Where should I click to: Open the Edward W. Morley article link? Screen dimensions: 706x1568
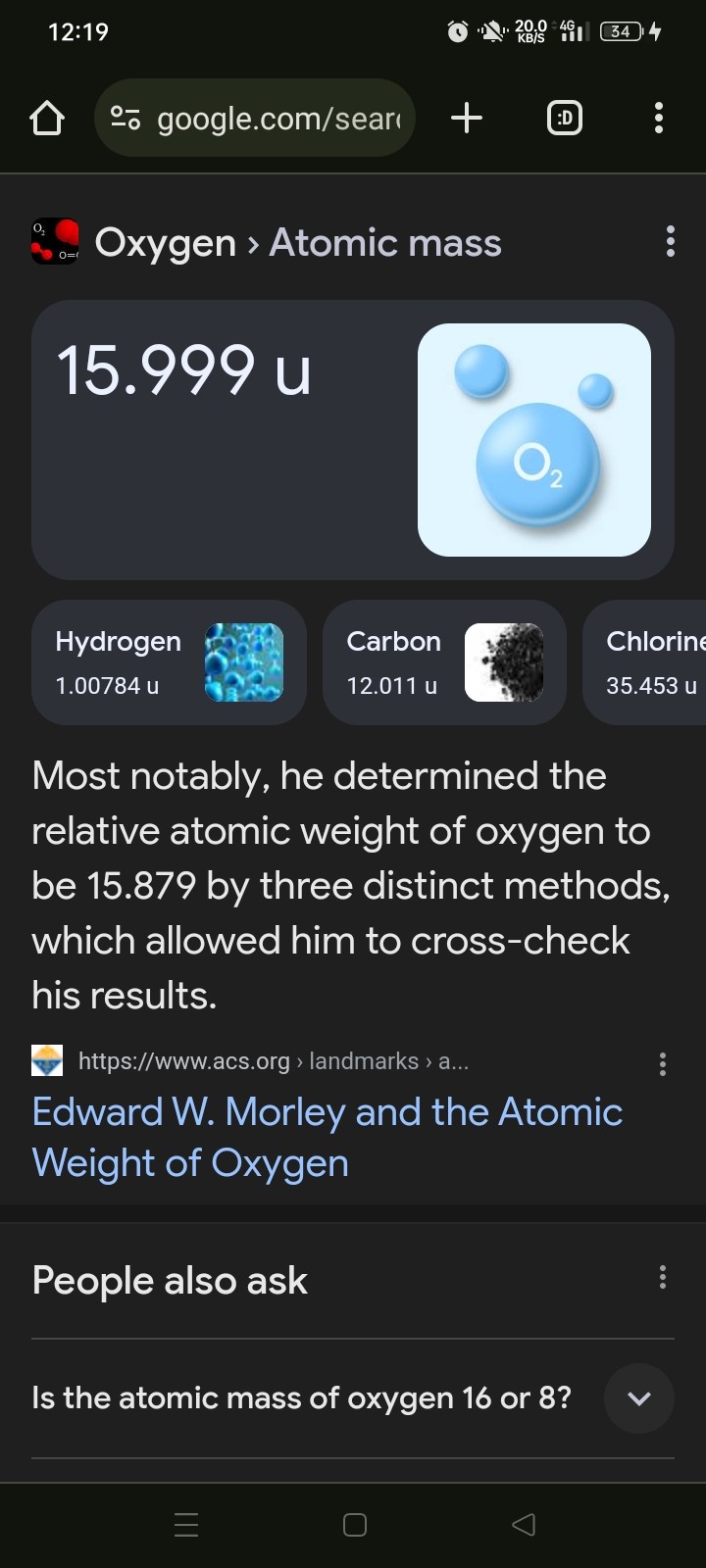click(x=328, y=1137)
